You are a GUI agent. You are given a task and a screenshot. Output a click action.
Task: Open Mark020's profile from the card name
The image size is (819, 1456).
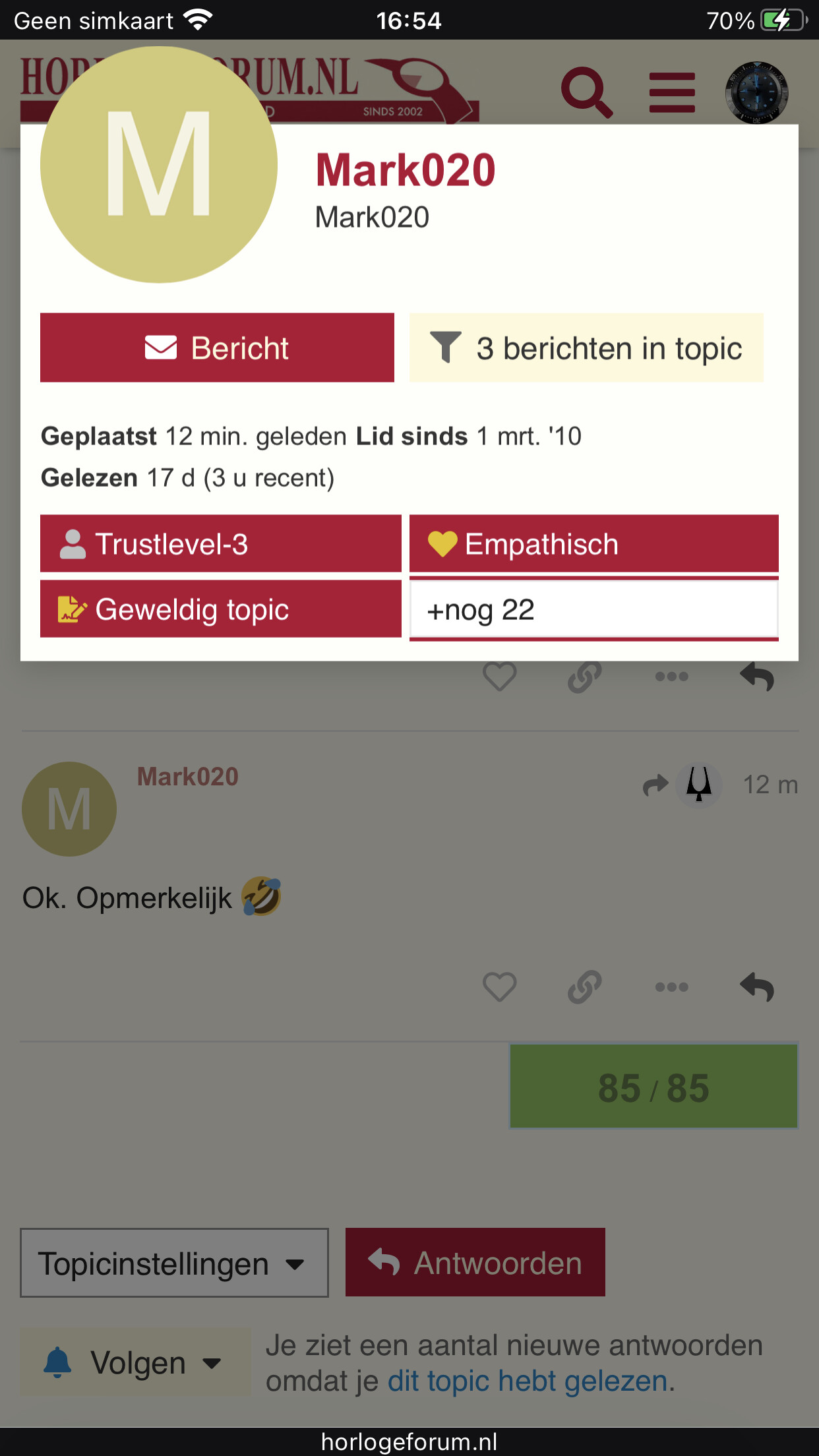(405, 170)
